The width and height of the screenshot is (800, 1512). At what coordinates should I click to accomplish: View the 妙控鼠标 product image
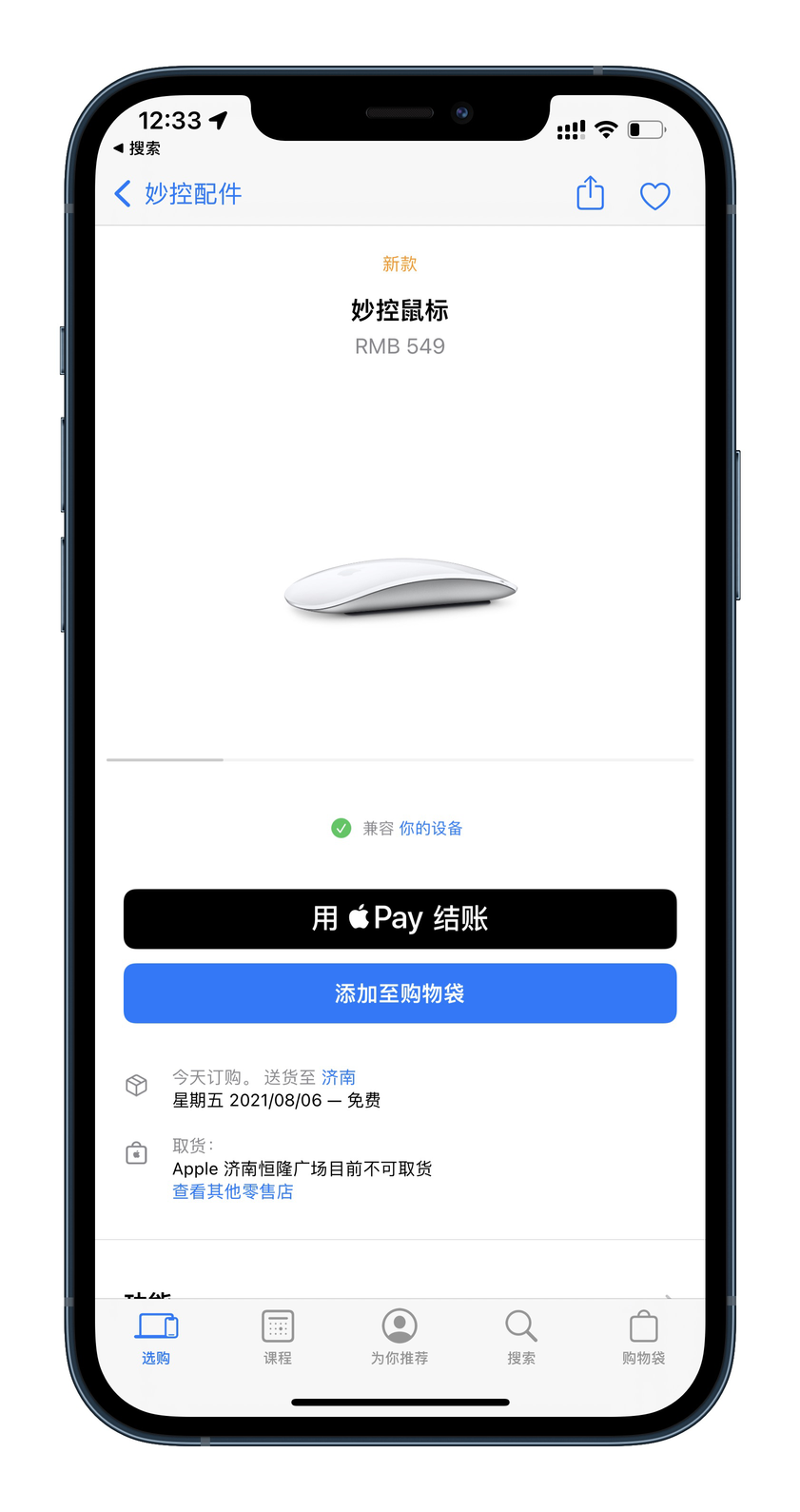(x=400, y=585)
